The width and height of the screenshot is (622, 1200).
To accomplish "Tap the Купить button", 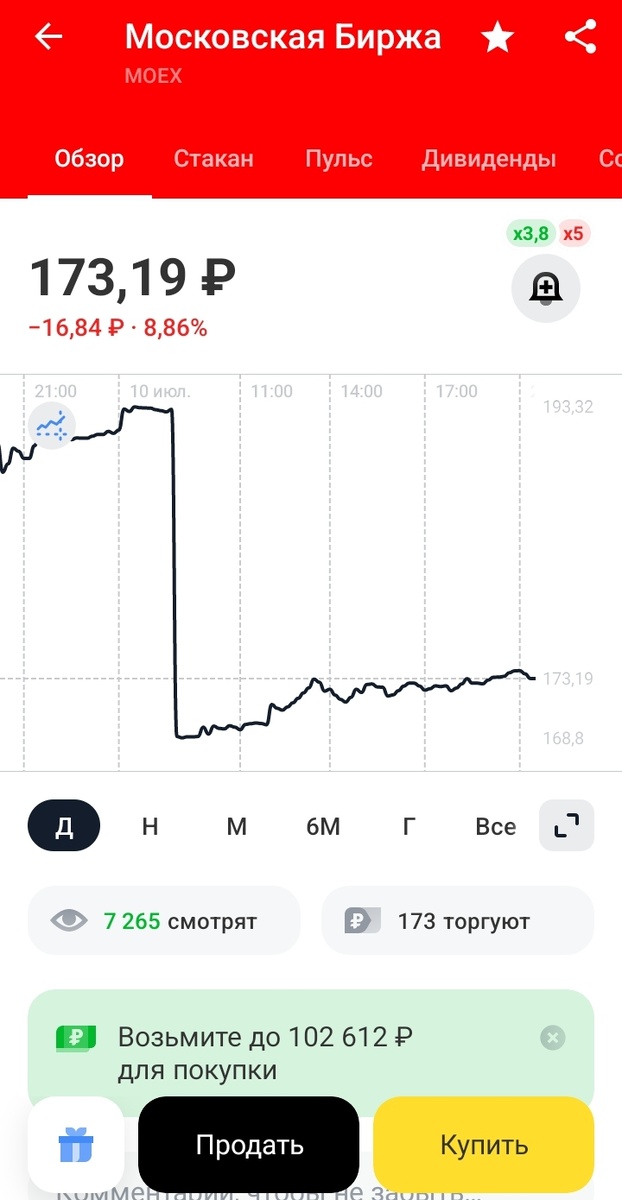I will coord(483,1145).
